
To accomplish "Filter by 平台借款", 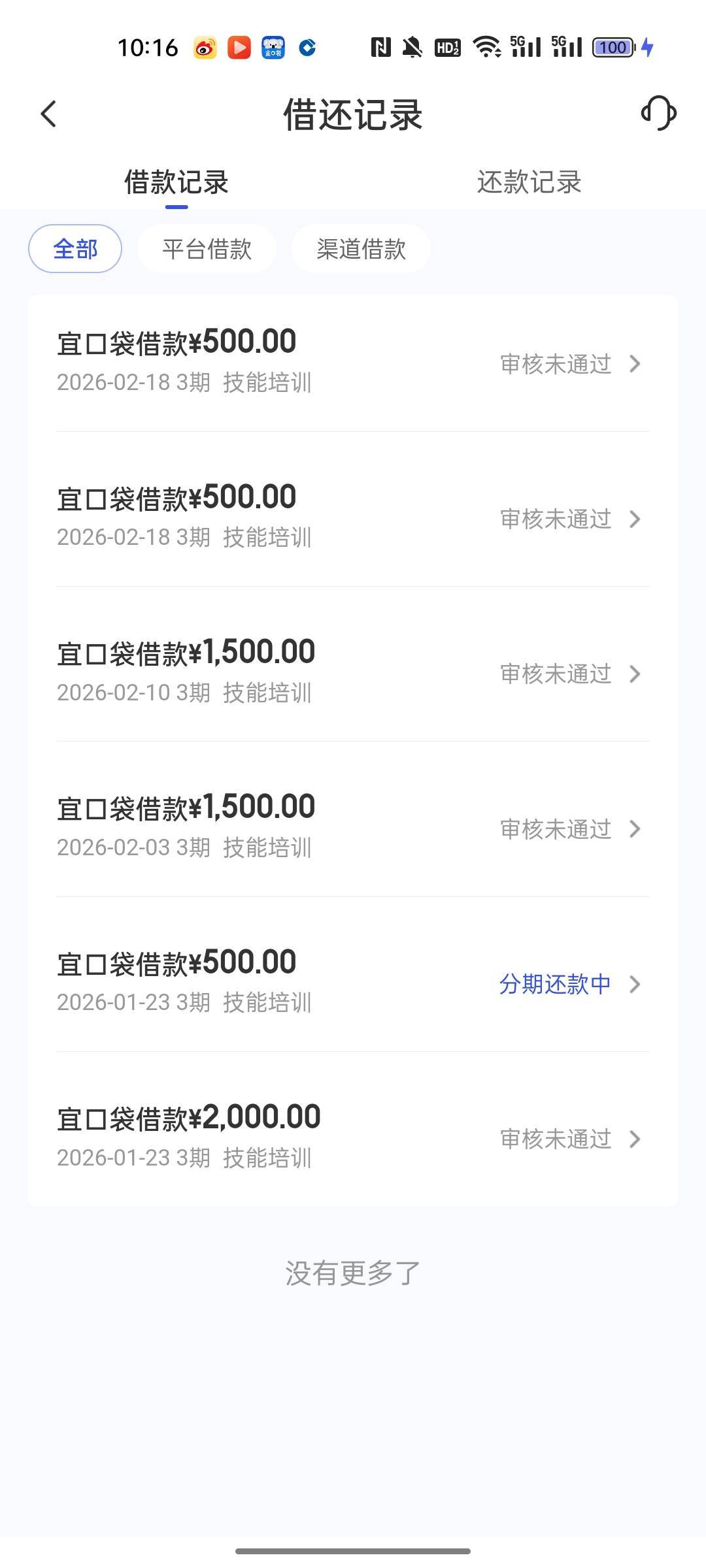I will tap(207, 249).
